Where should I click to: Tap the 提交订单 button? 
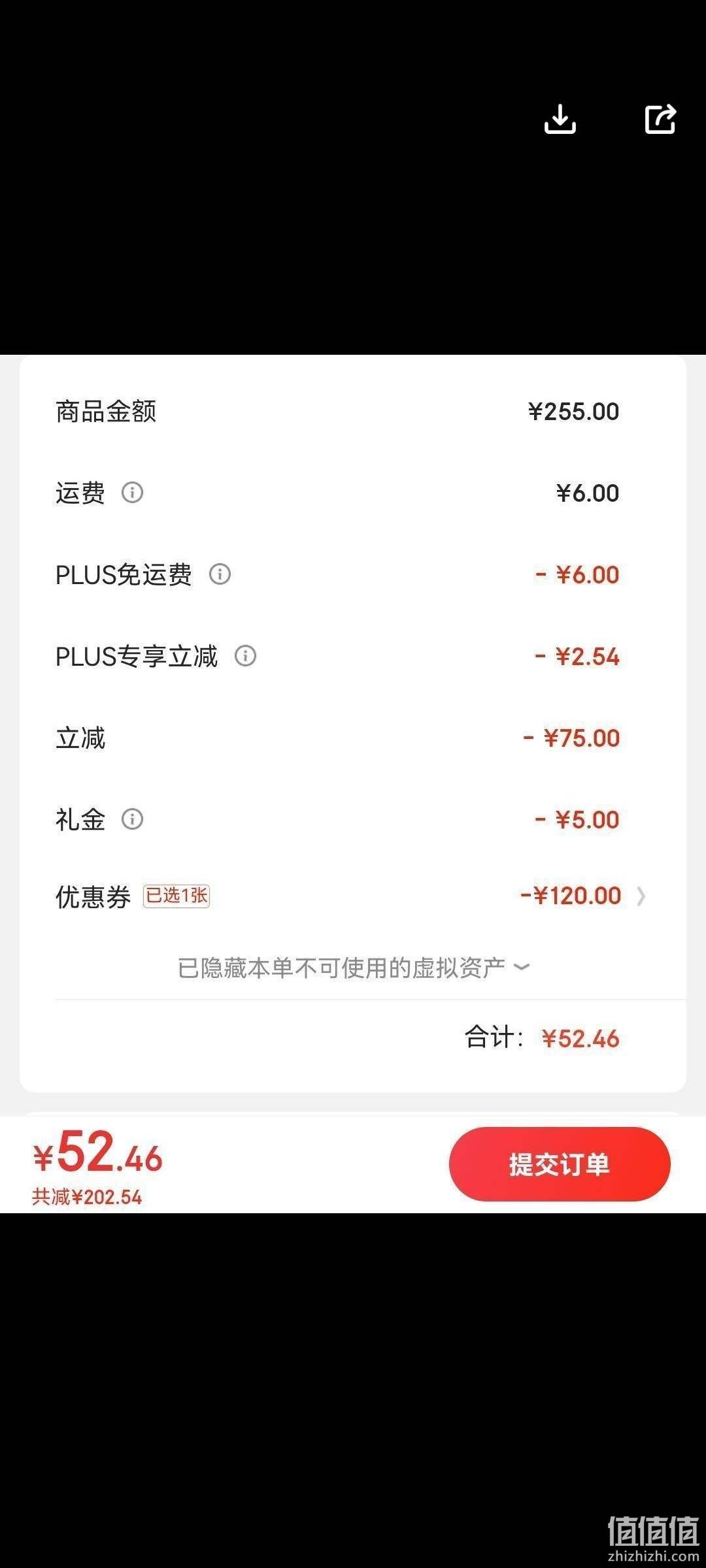click(x=560, y=1164)
